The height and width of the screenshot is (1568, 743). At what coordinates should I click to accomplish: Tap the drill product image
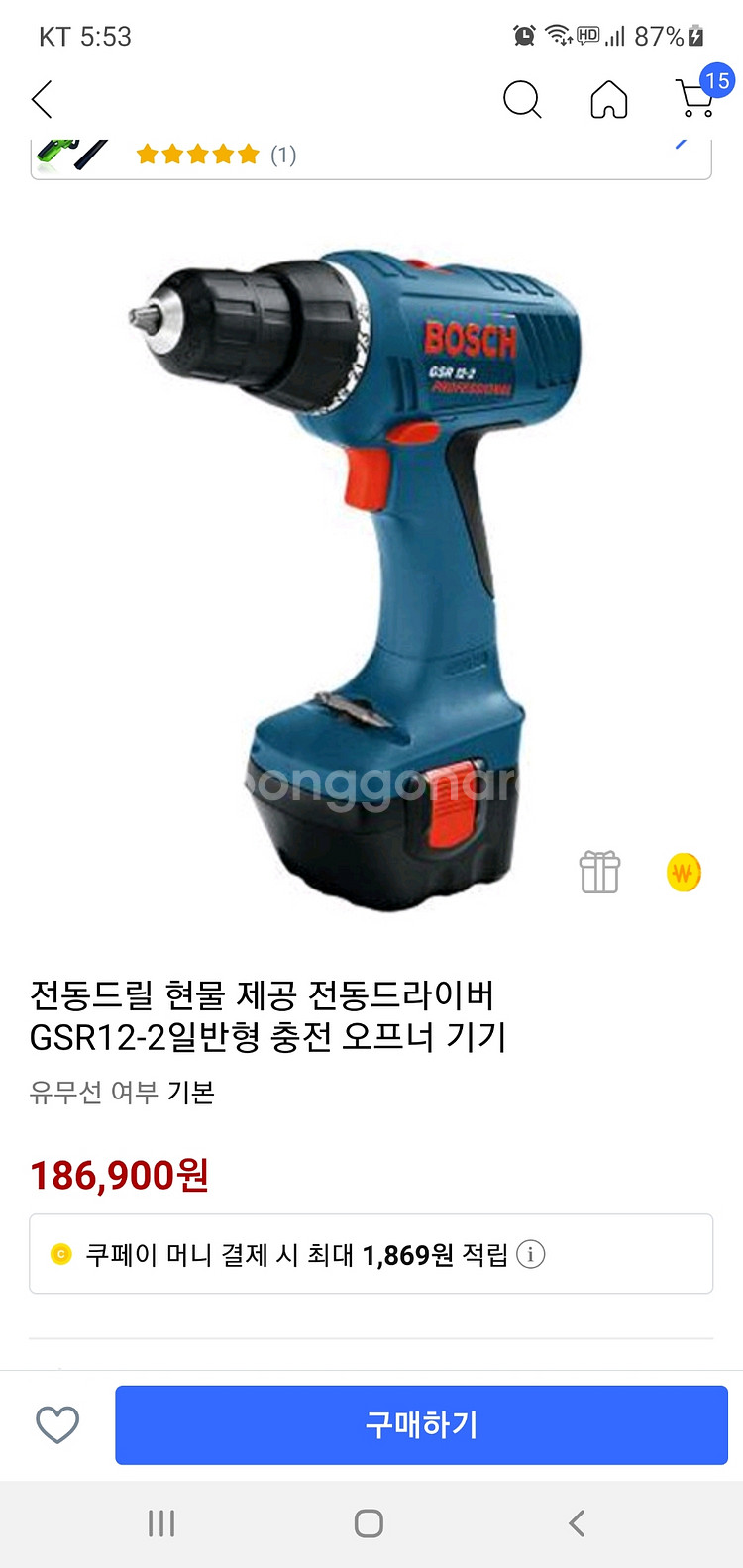click(371, 565)
